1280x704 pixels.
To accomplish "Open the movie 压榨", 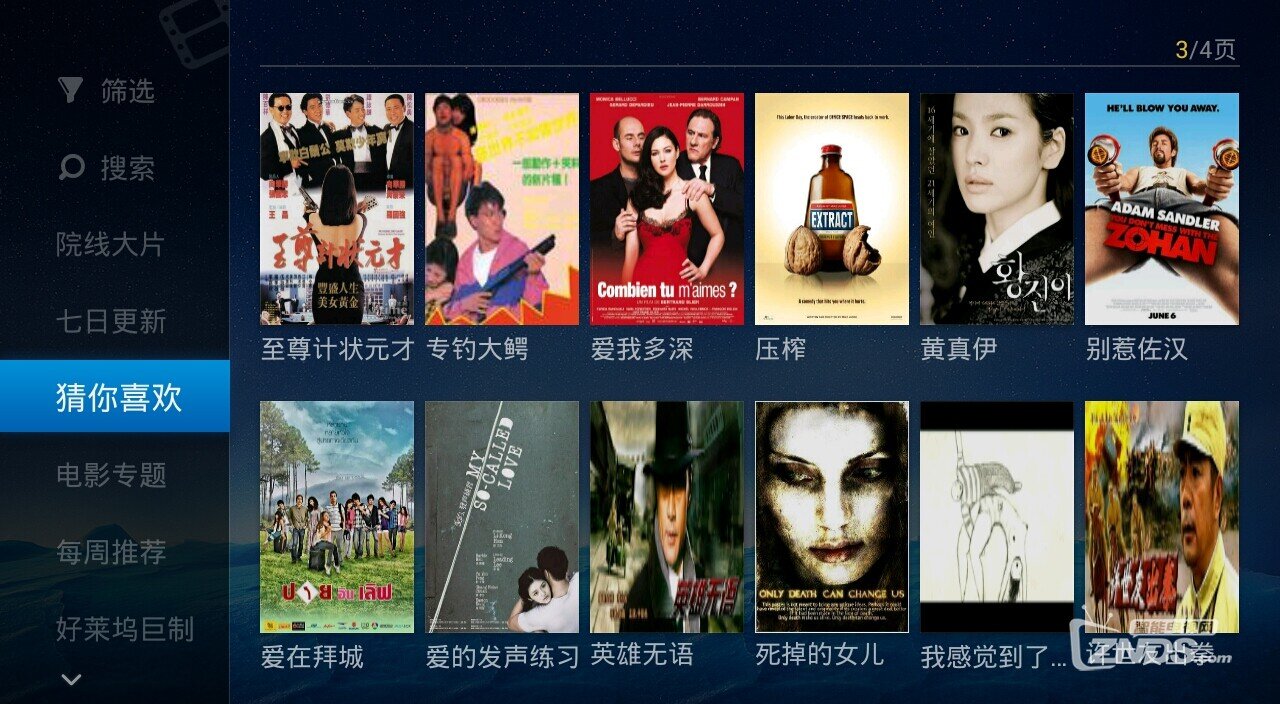I will [831, 209].
